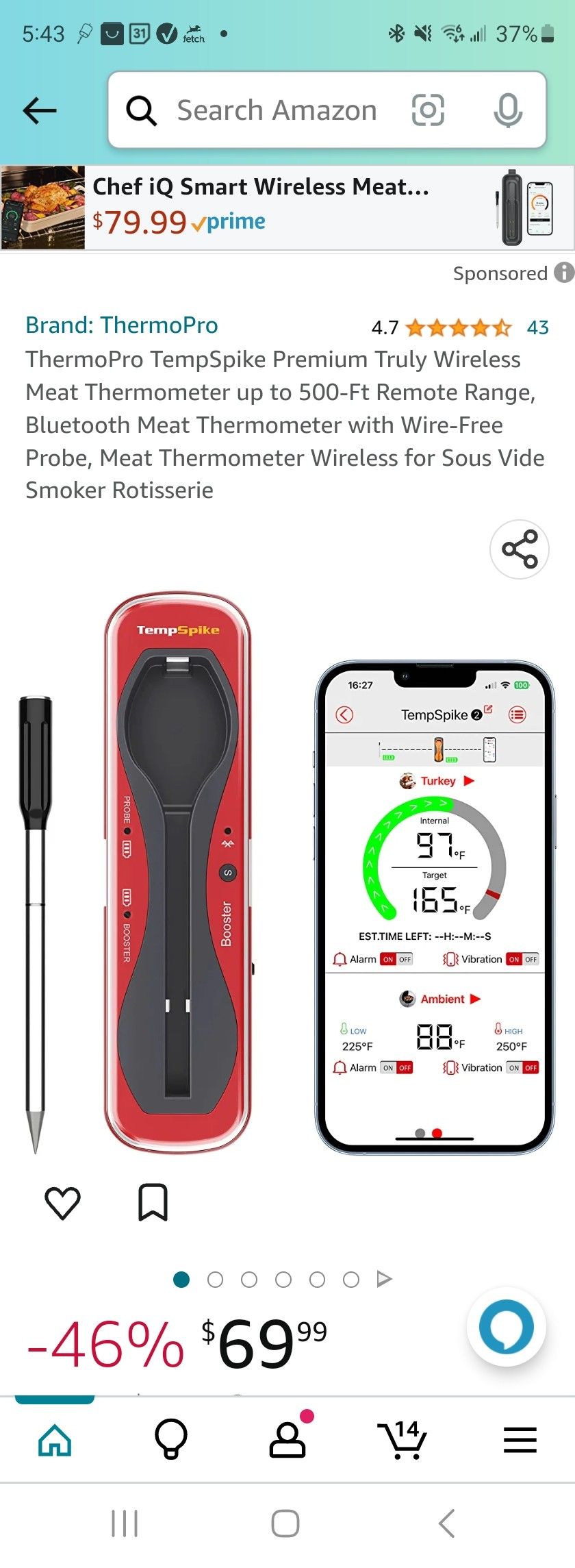575x1568 pixels.
Task: Go back with the top-left arrow
Action: click(39, 110)
